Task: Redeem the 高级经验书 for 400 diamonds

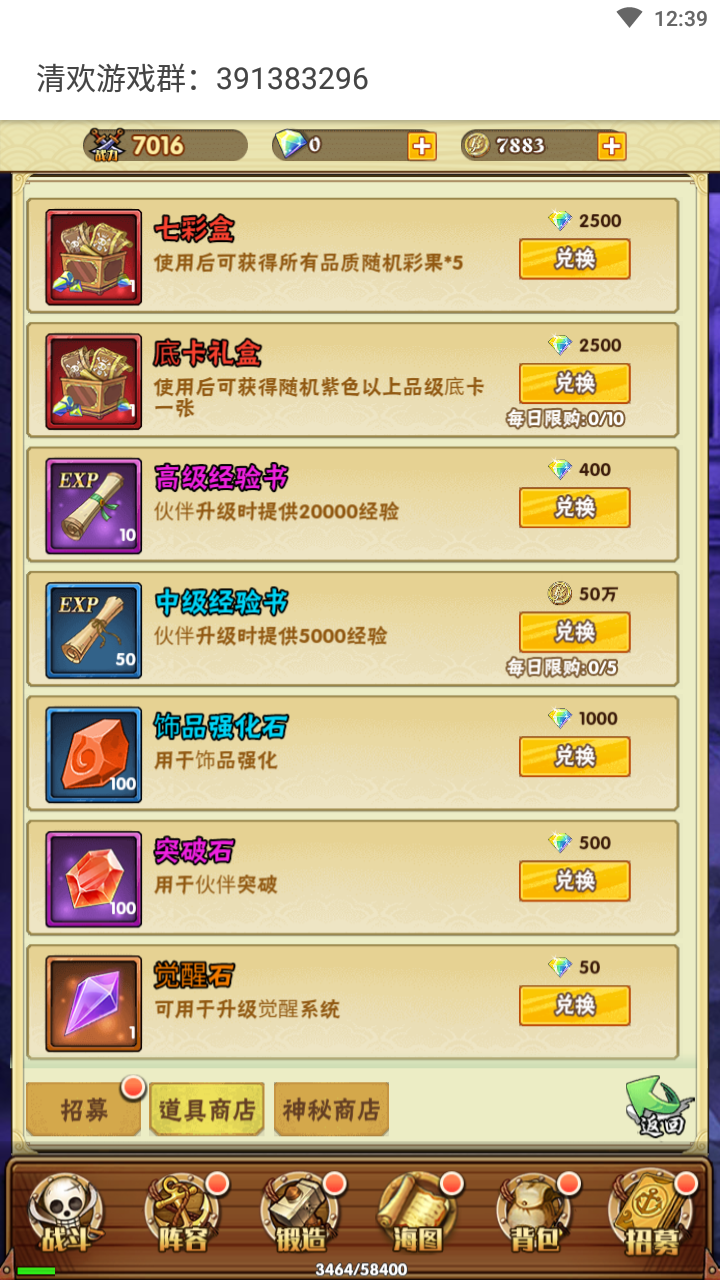Action: [575, 508]
